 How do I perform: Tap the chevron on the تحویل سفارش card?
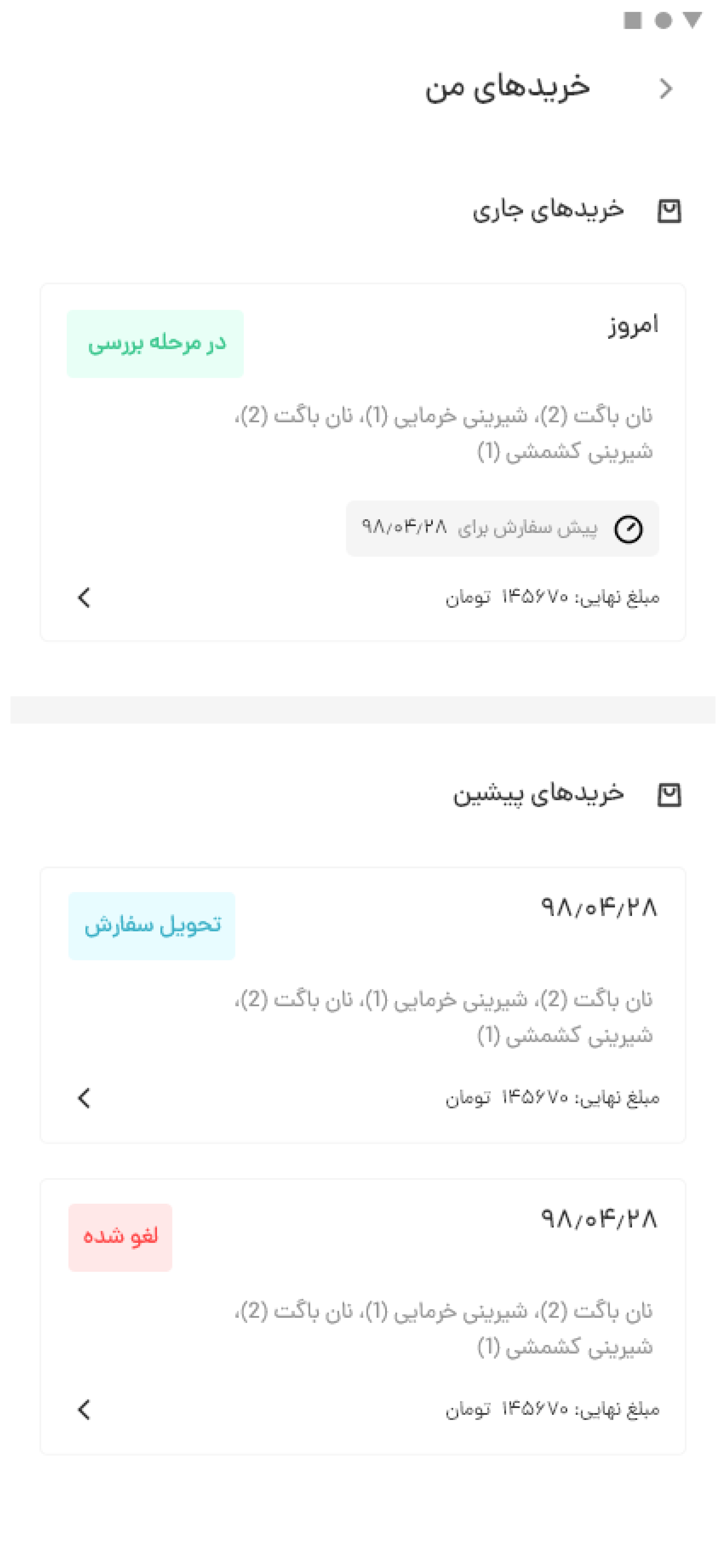(85, 1098)
